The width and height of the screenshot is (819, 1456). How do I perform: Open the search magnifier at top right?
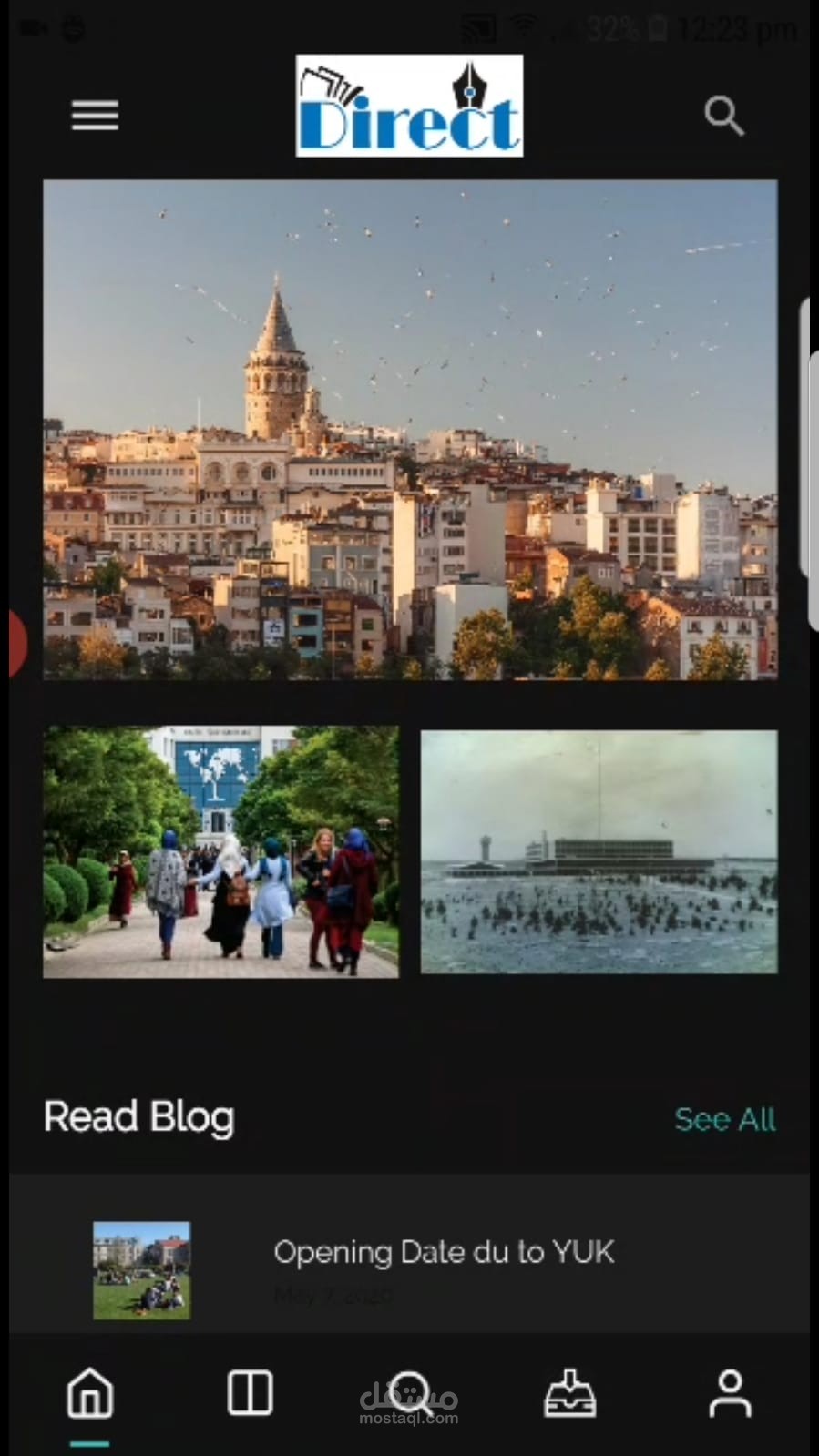click(x=722, y=116)
